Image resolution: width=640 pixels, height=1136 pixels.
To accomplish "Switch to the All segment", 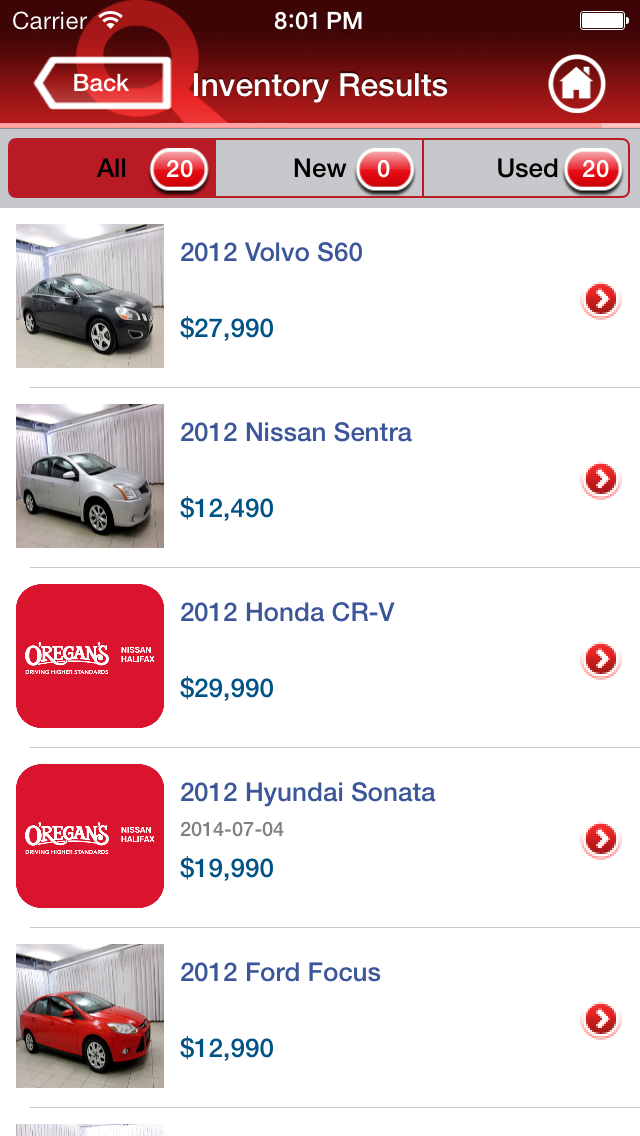I will click(113, 168).
